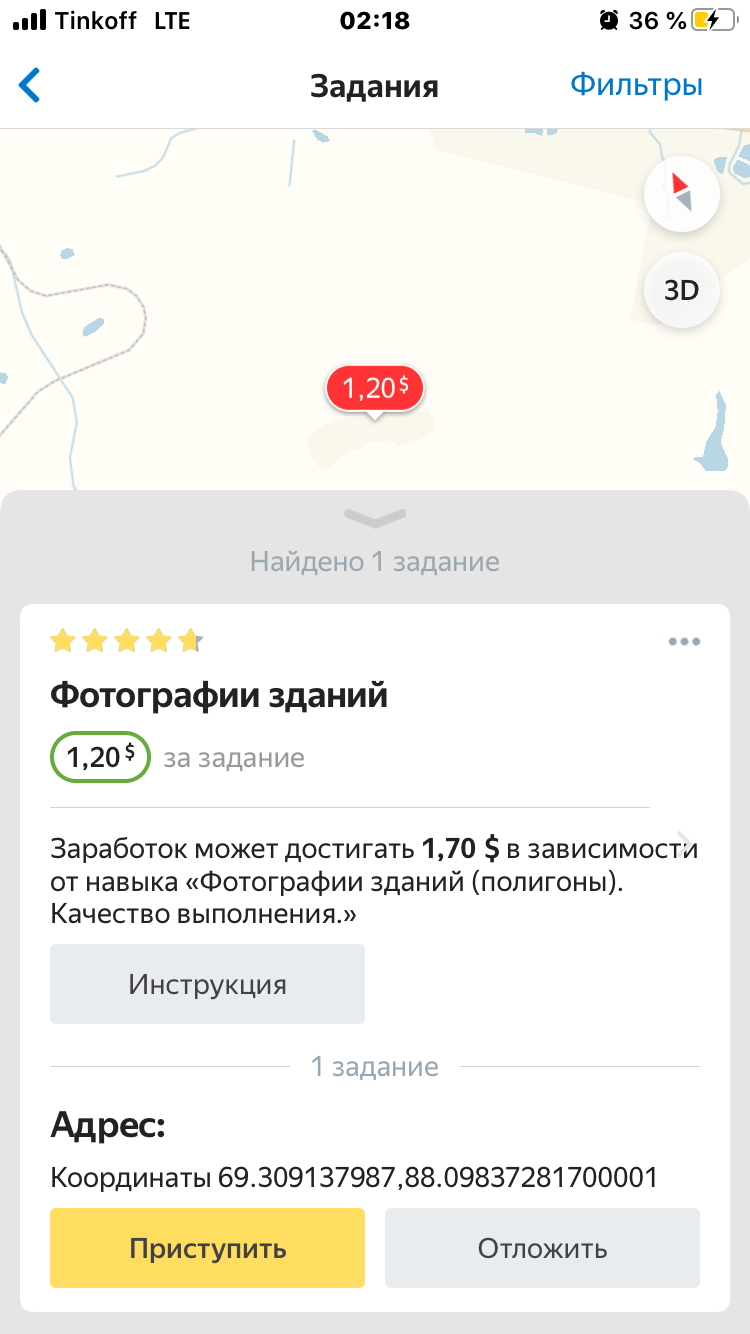Open the Фильтры filters

[636, 85]
